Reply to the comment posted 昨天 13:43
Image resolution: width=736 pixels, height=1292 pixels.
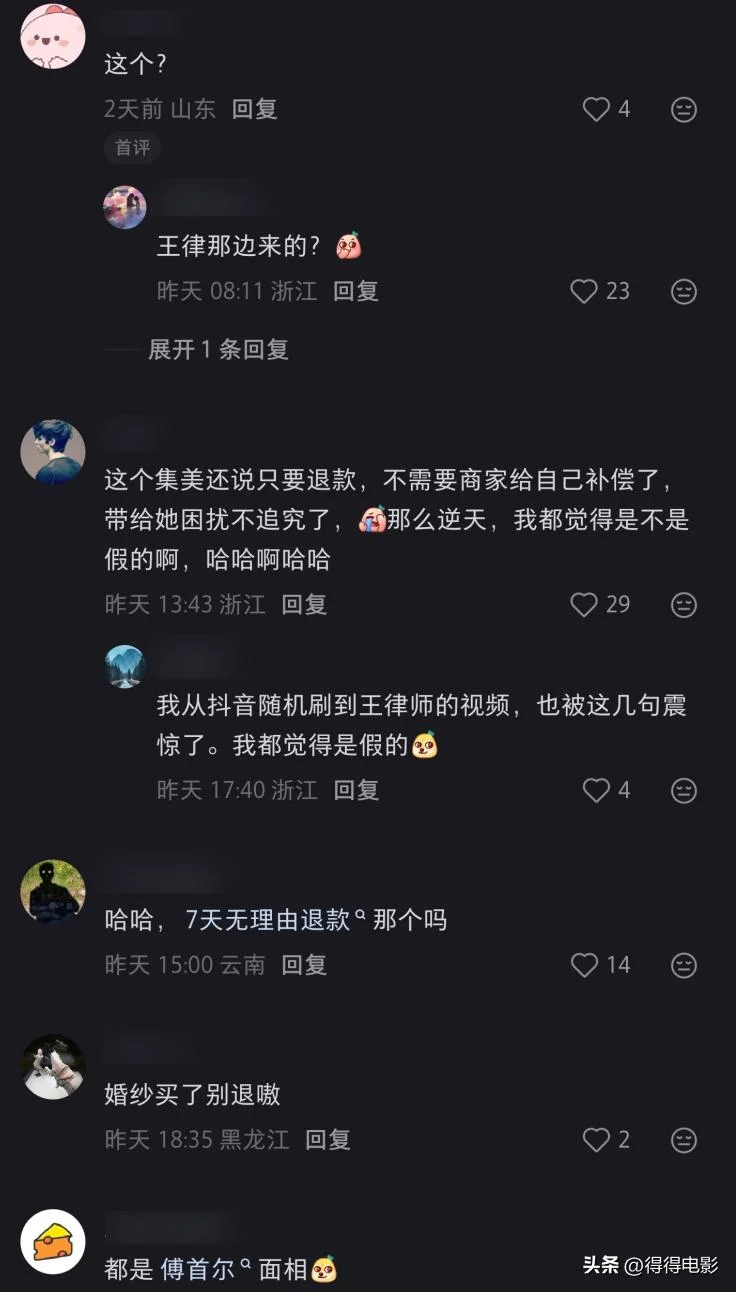[304, 604]
